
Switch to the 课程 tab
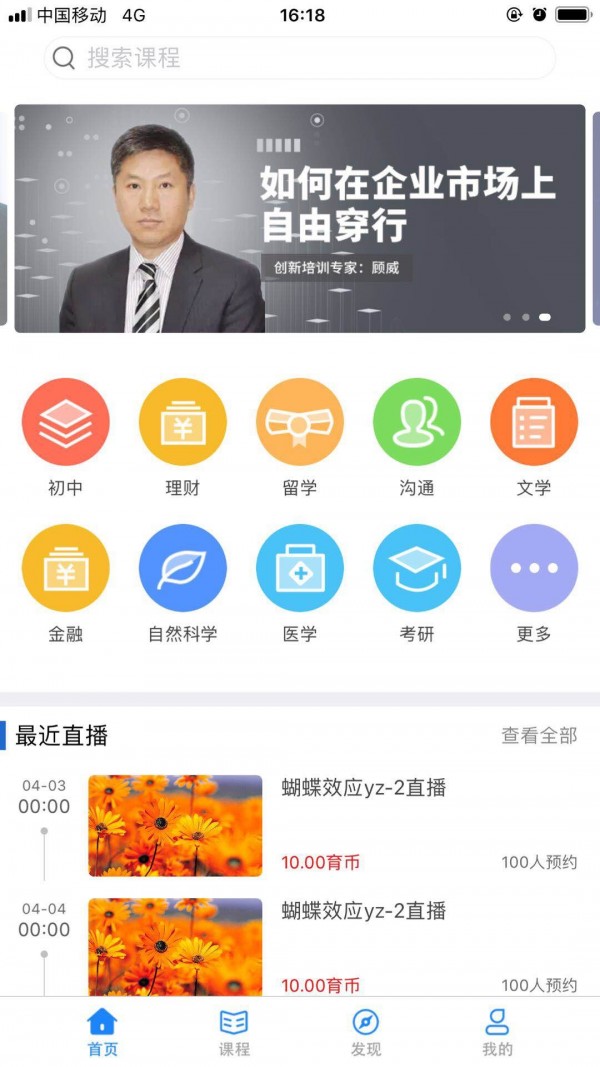[x=234, y=1032]
